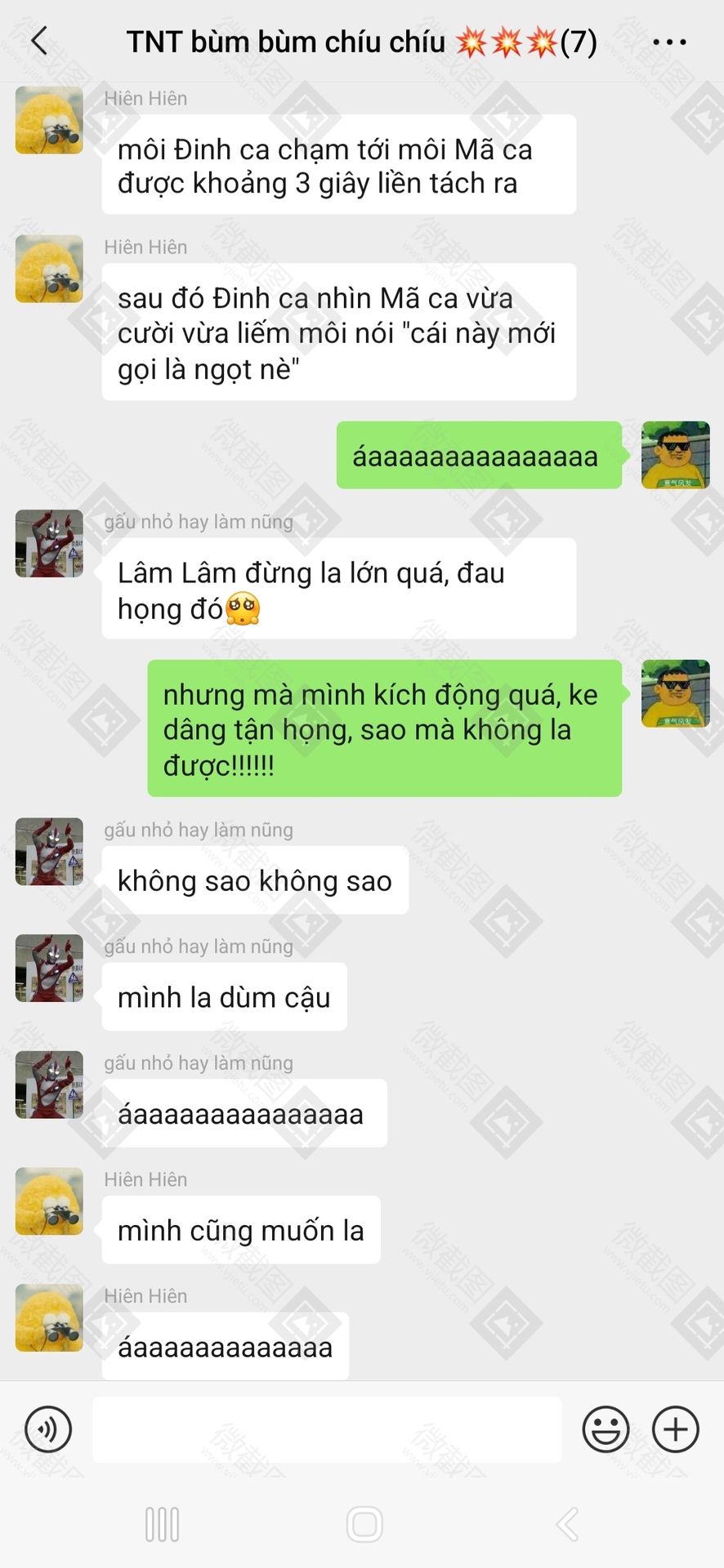Switch to voice message input

point(48,1429)
